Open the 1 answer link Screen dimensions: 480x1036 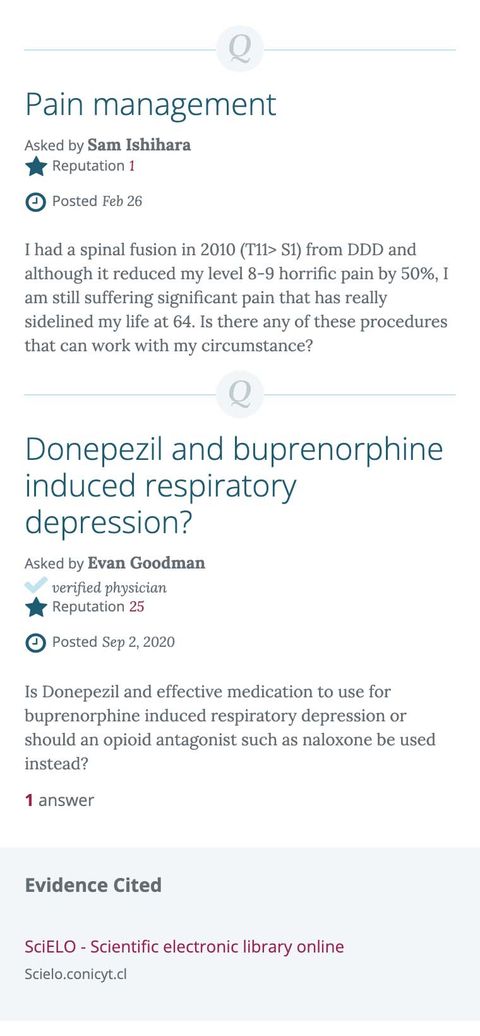[60, 801]
